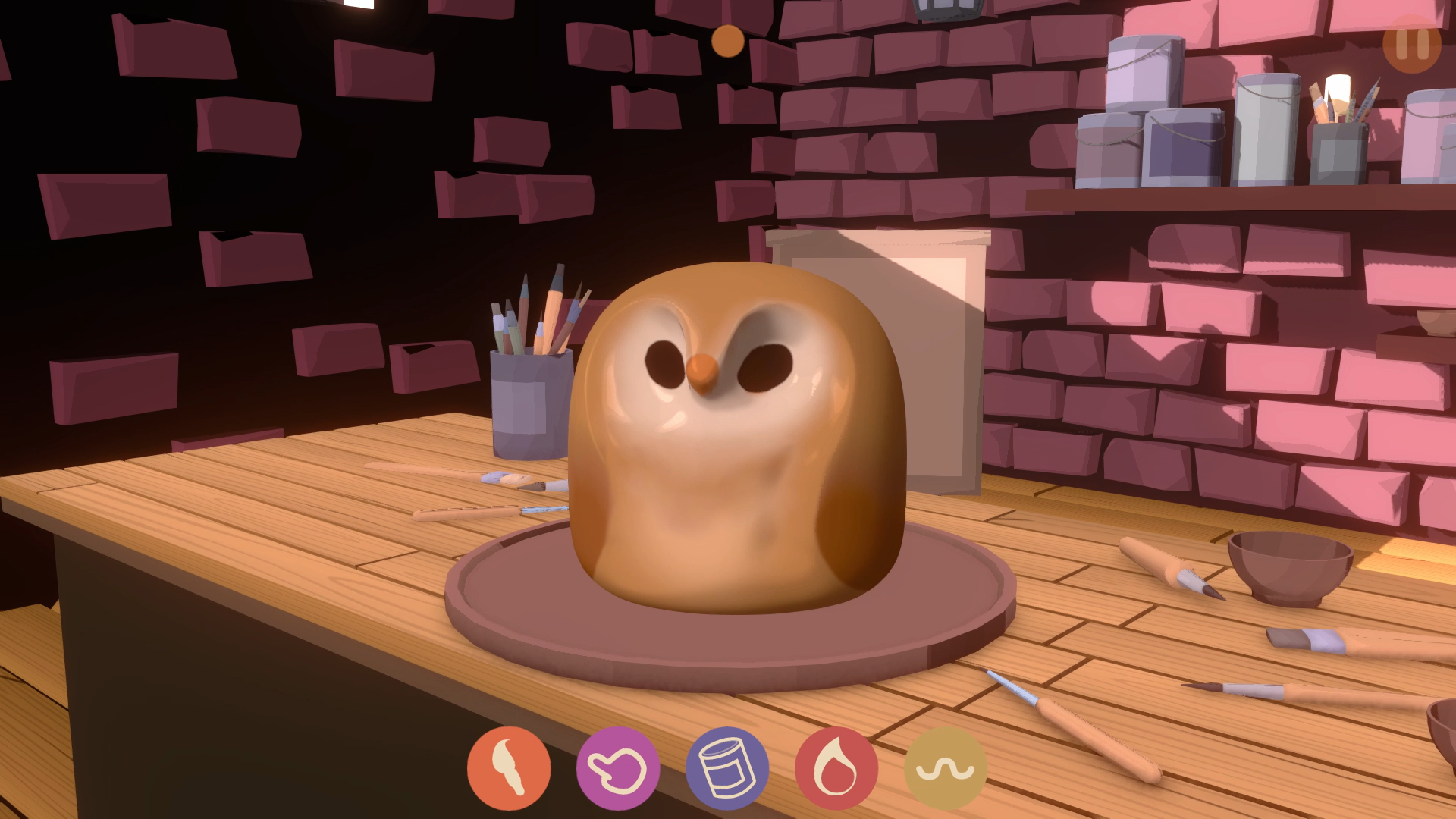
Task: Choose the purple hand sculpting tool
Action: click(x=618, y=767)
